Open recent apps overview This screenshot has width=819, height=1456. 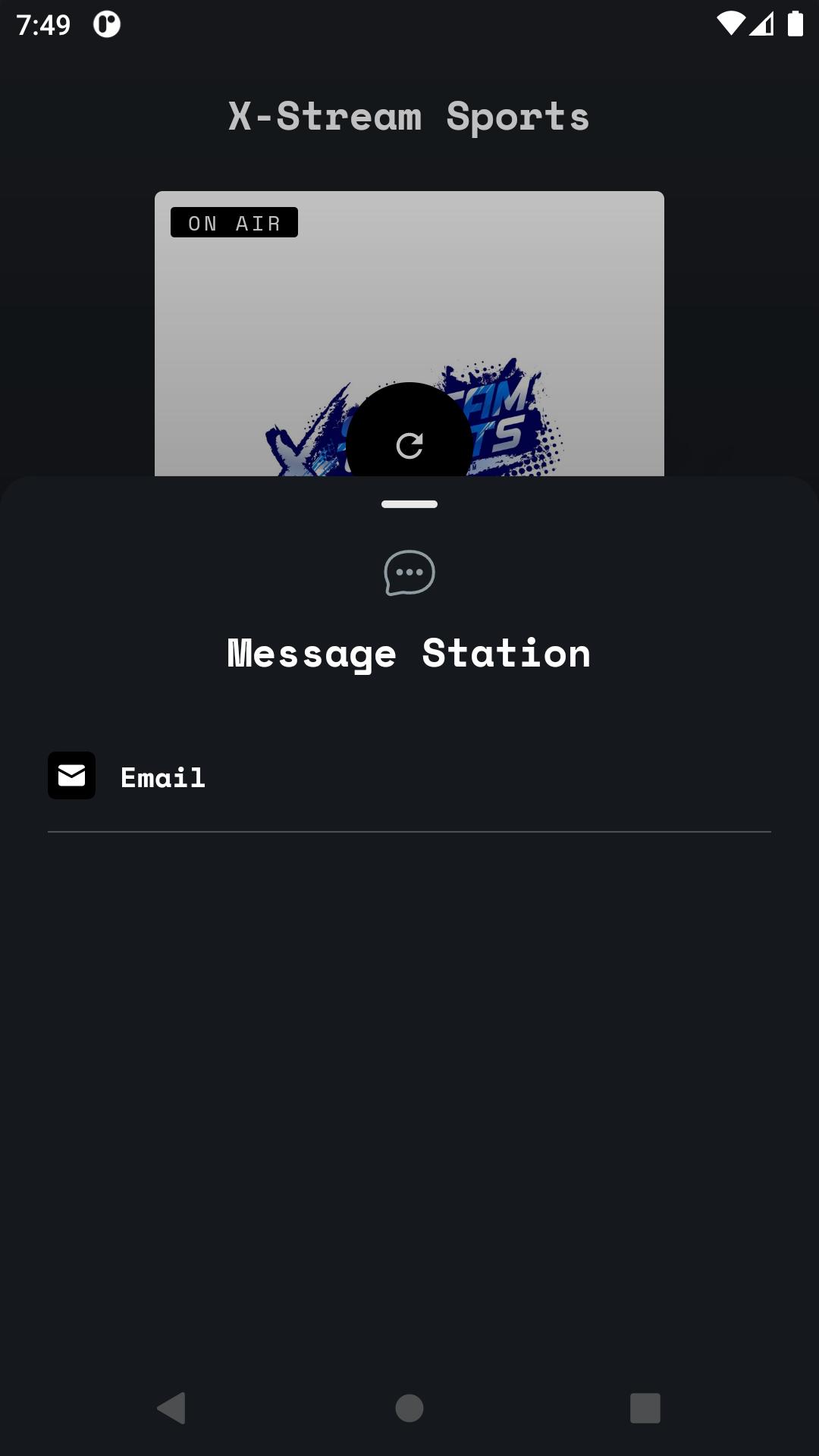coord(645,1408)
